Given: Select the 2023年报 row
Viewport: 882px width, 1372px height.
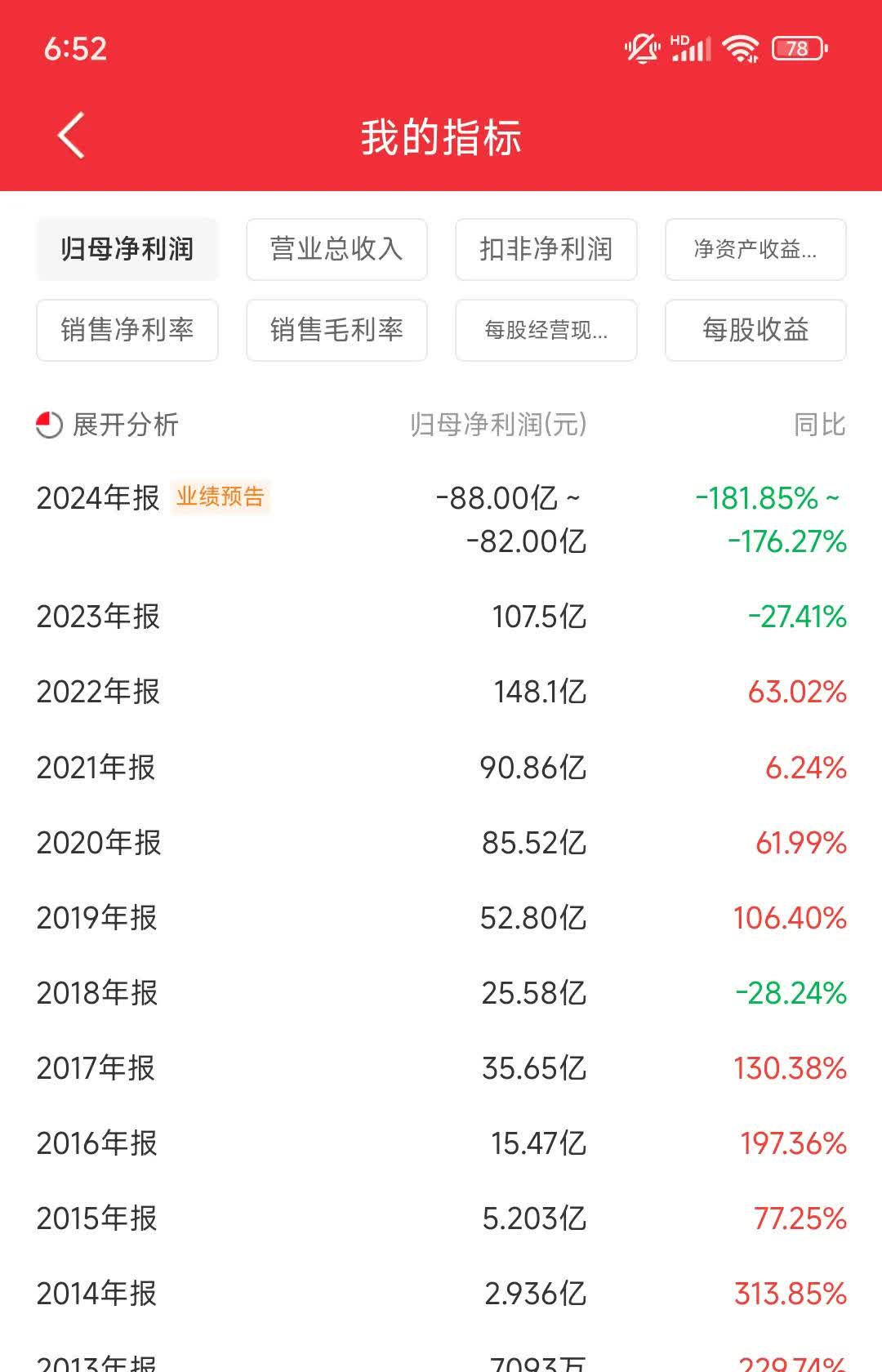Looking at the screenshot, I should (441, 617).
